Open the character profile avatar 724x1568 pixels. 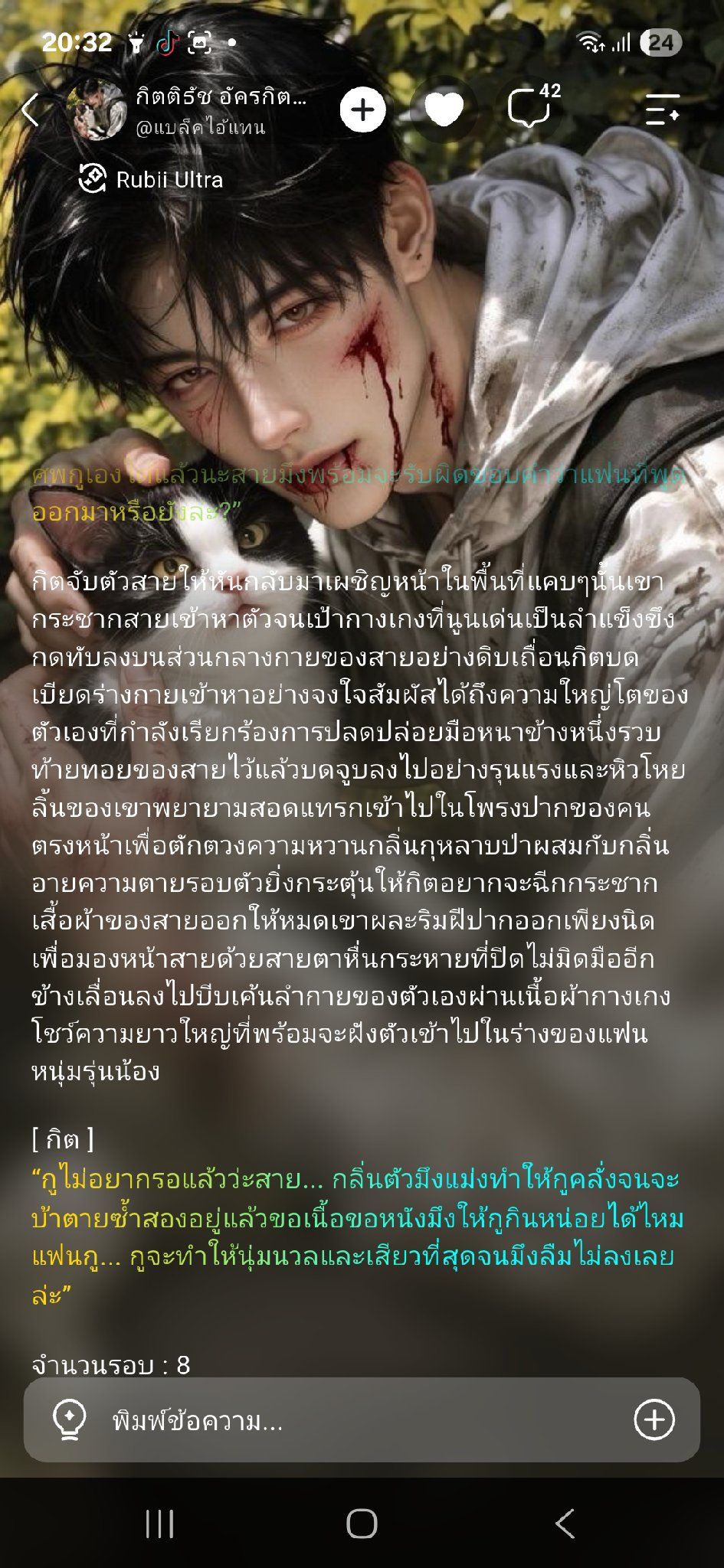[x=97, y=110]
